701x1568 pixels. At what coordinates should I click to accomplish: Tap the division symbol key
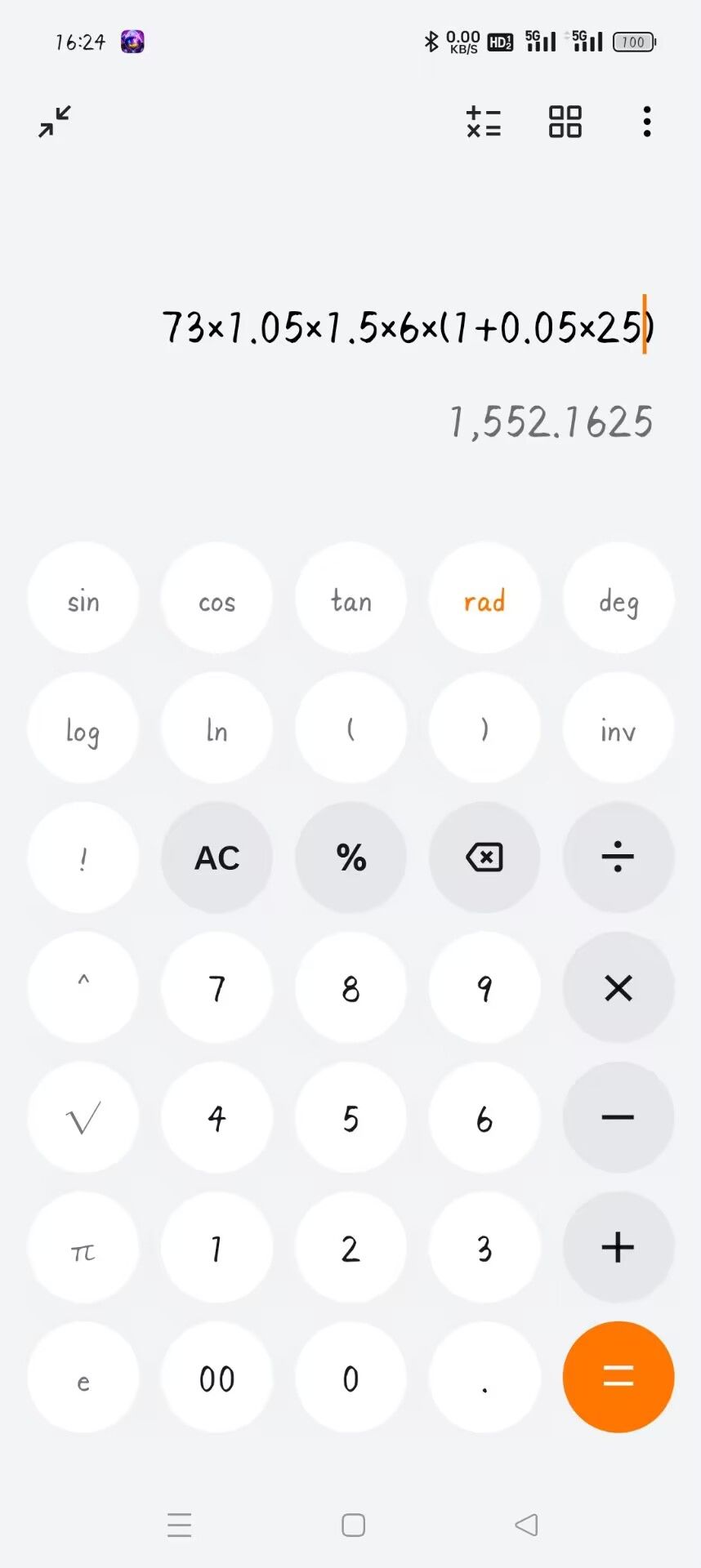click(x=618, y=857)
